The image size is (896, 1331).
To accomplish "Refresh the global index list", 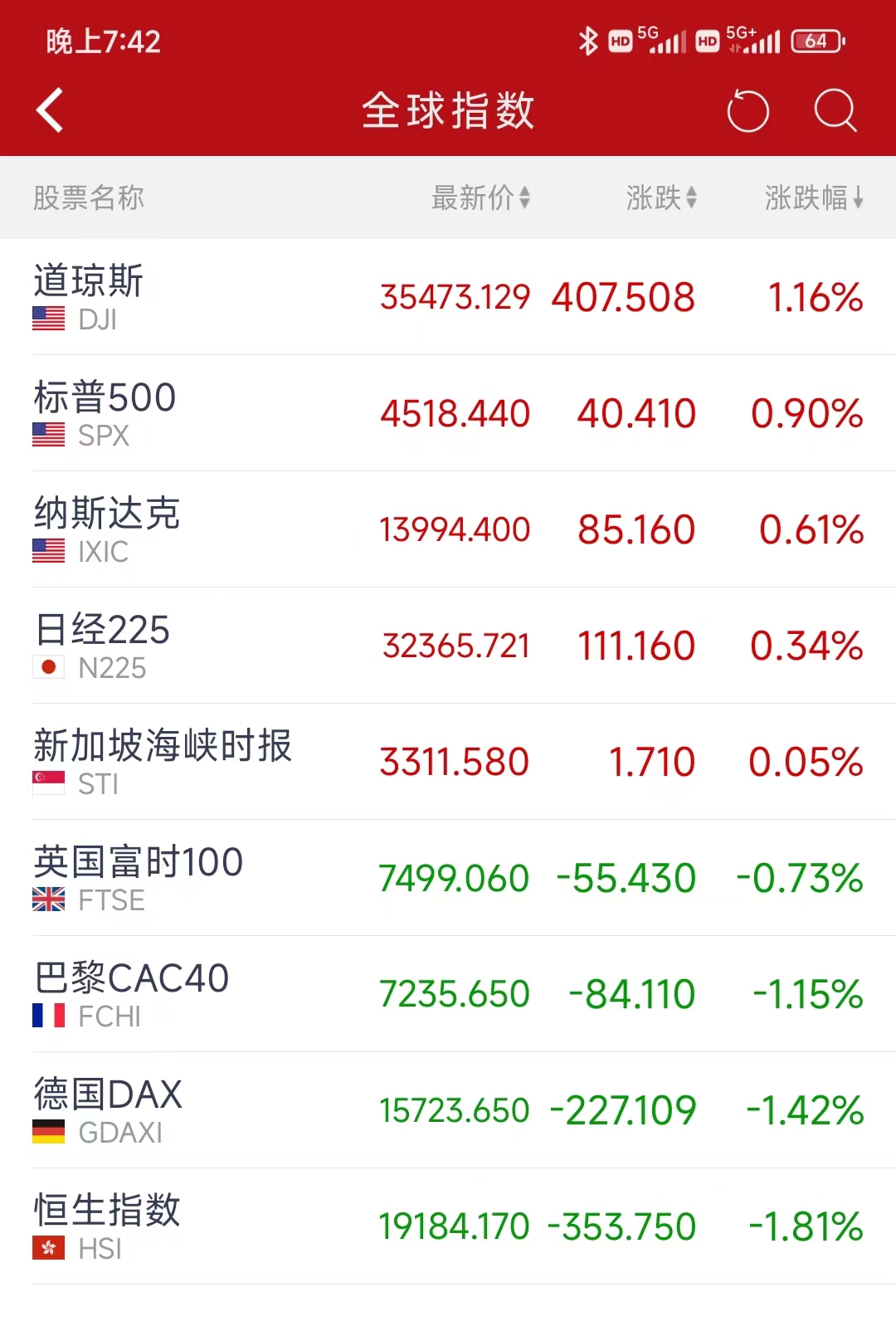I will (747, 109).
